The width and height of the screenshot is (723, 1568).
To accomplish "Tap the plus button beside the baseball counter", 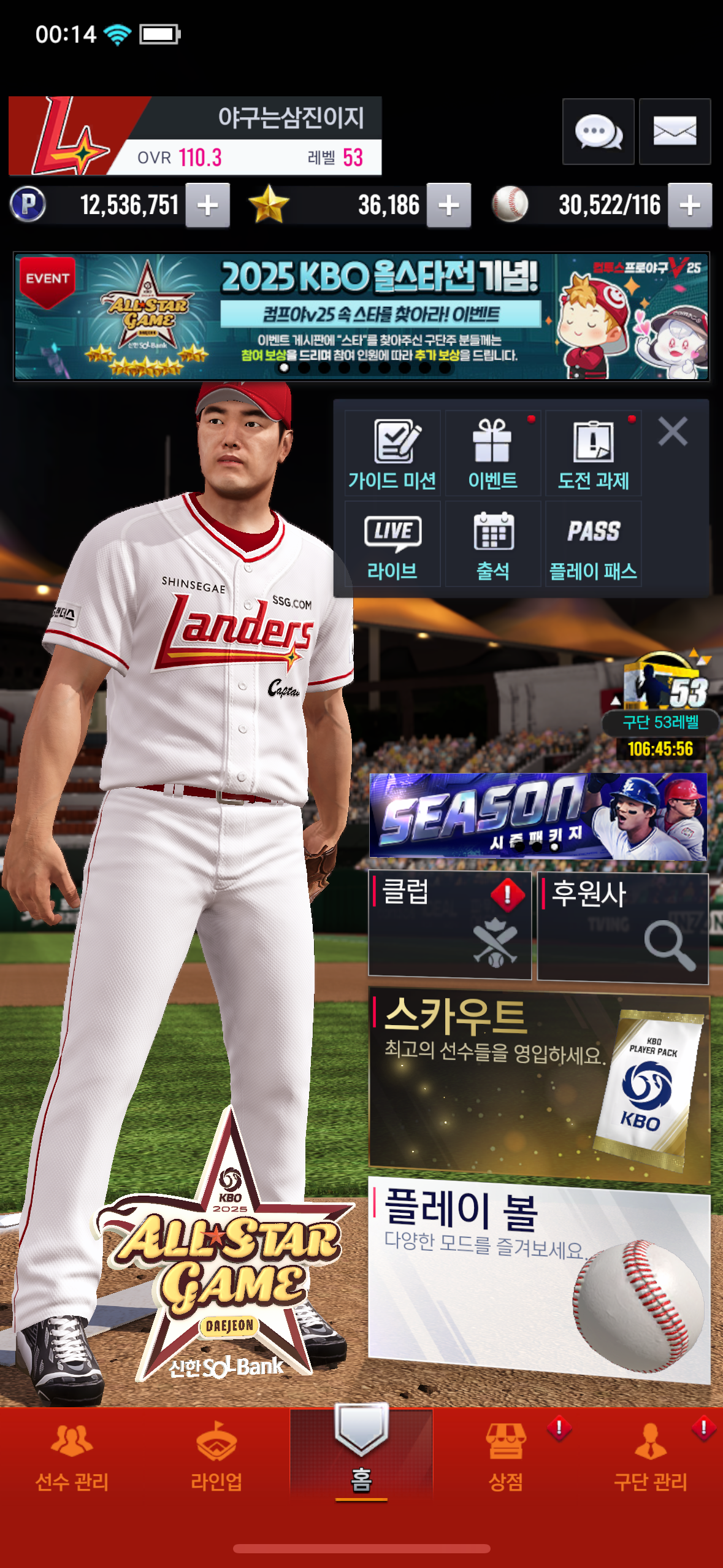I will (x=690, y=206).
